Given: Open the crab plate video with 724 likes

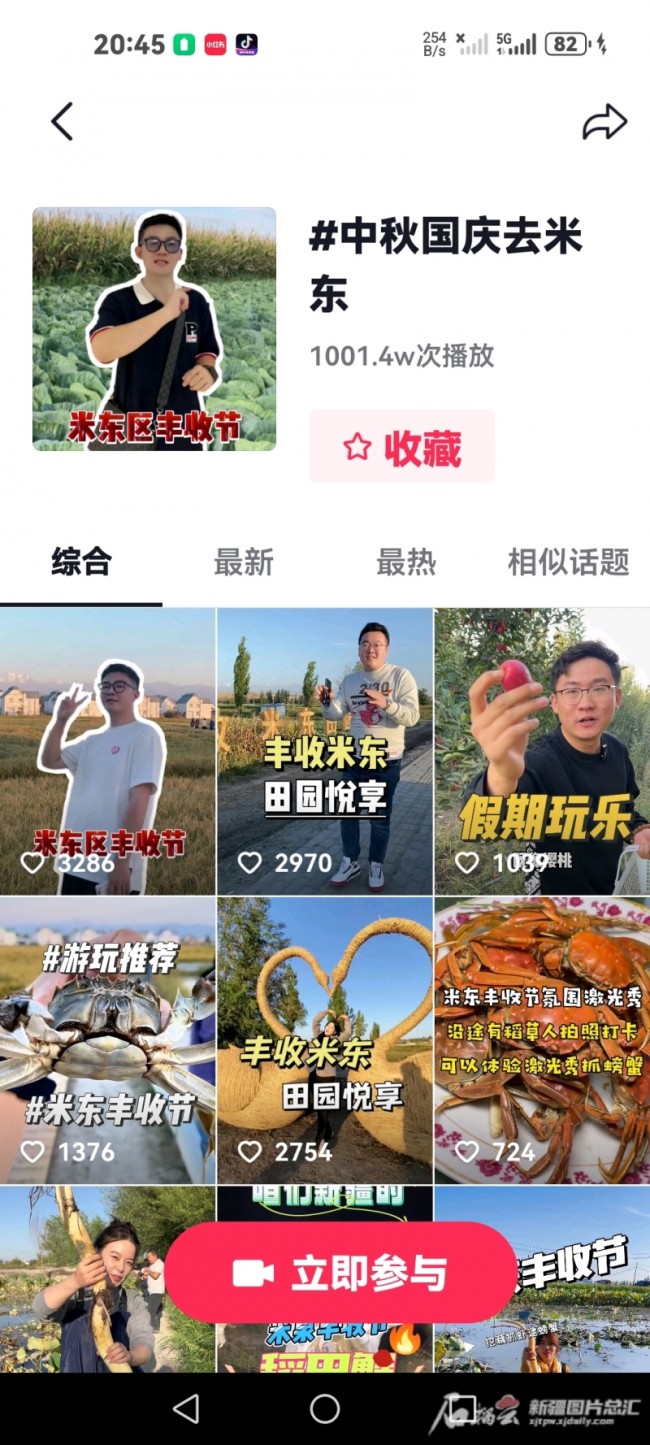Looking at the screenshot, I should (542, 1040).
